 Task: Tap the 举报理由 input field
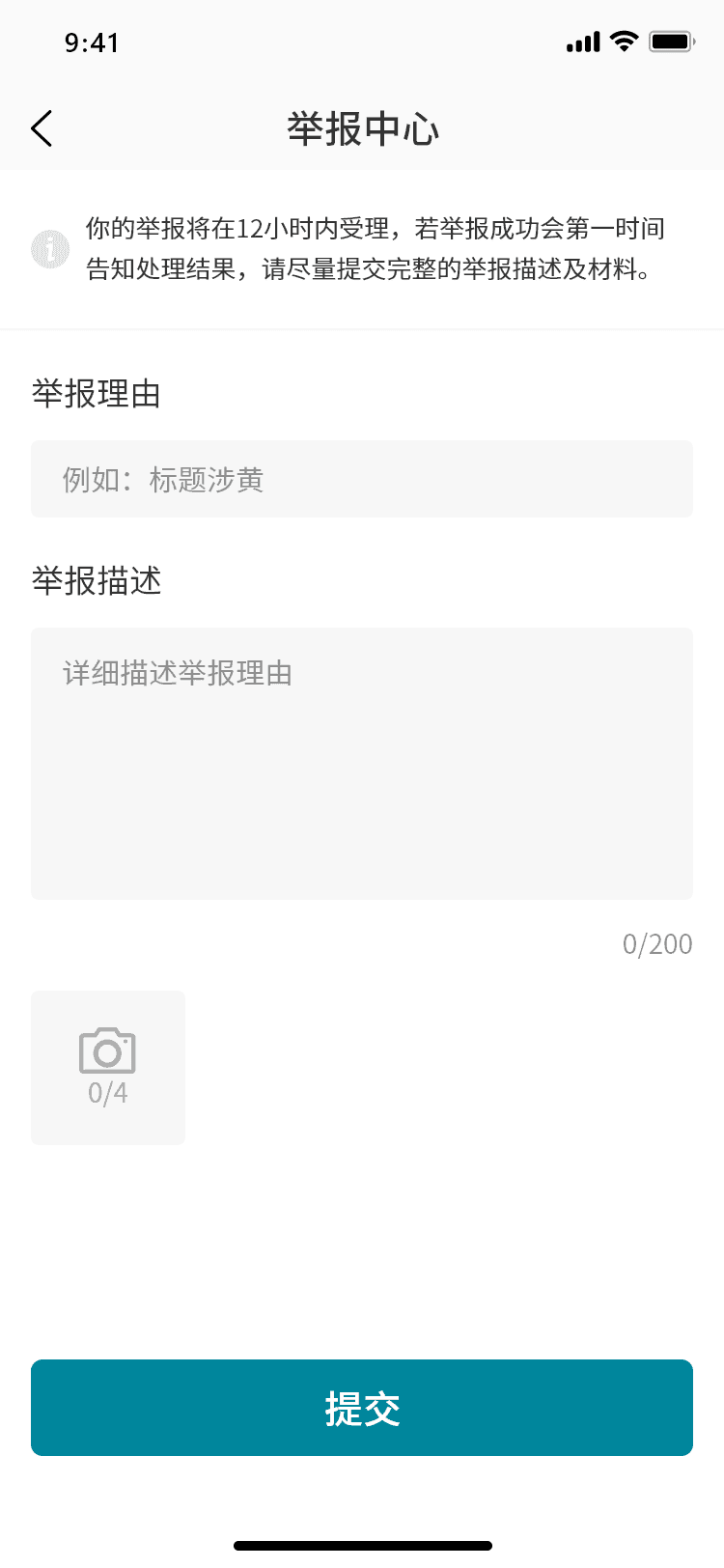pos(362,479)
